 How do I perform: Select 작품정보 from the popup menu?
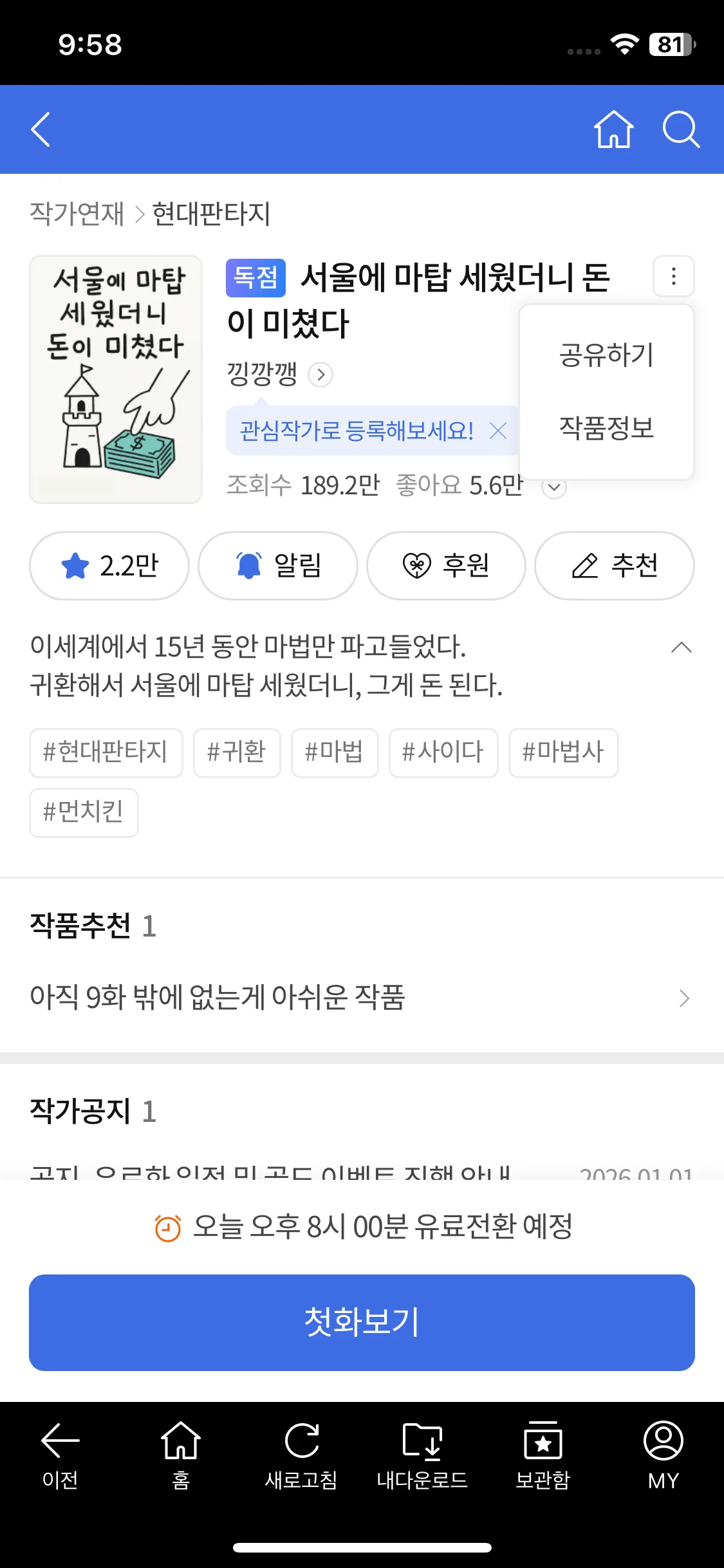(x=606, y=428)
